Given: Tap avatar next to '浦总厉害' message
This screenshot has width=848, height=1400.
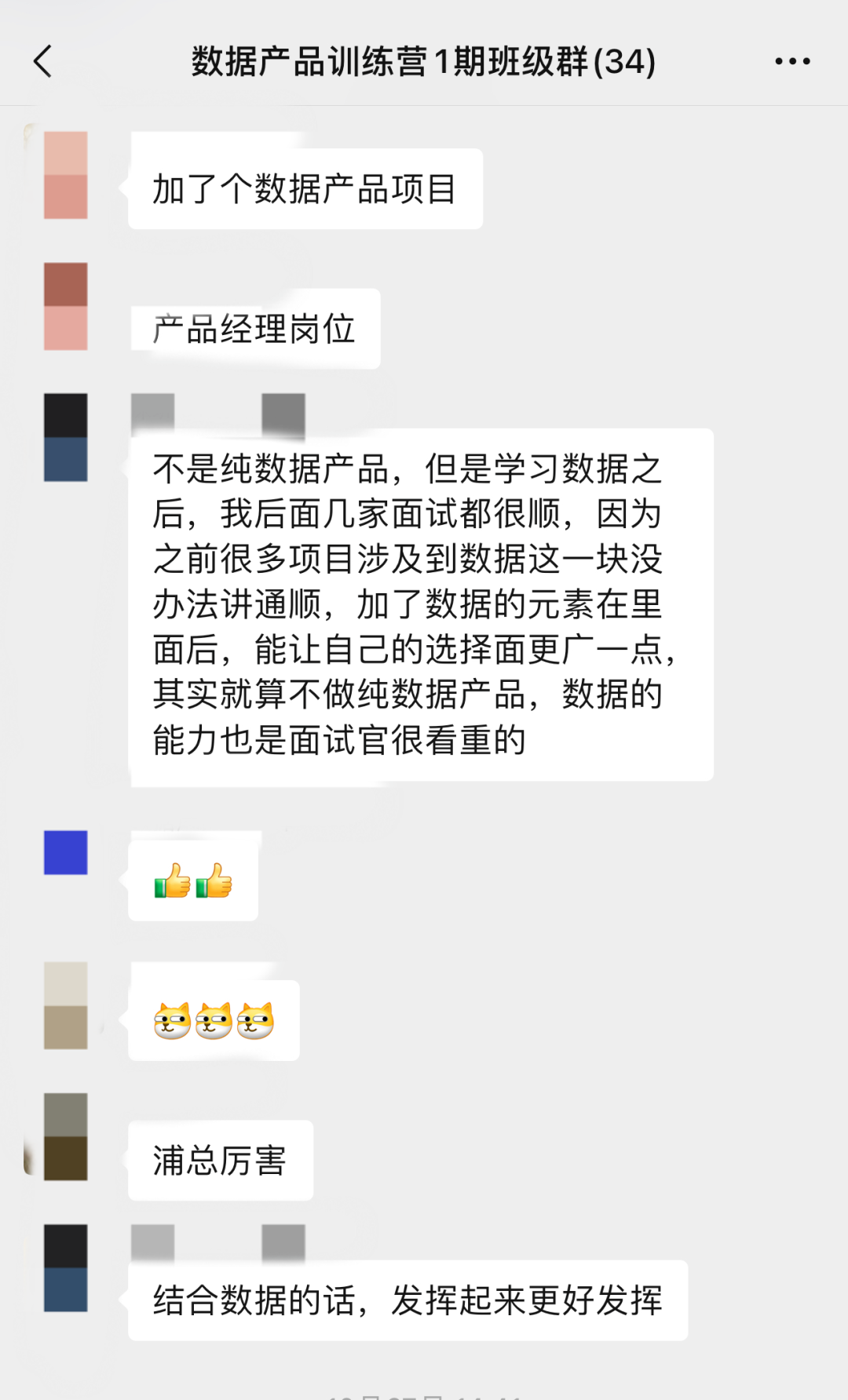Looking at the screenshot, I should 66,1136.
